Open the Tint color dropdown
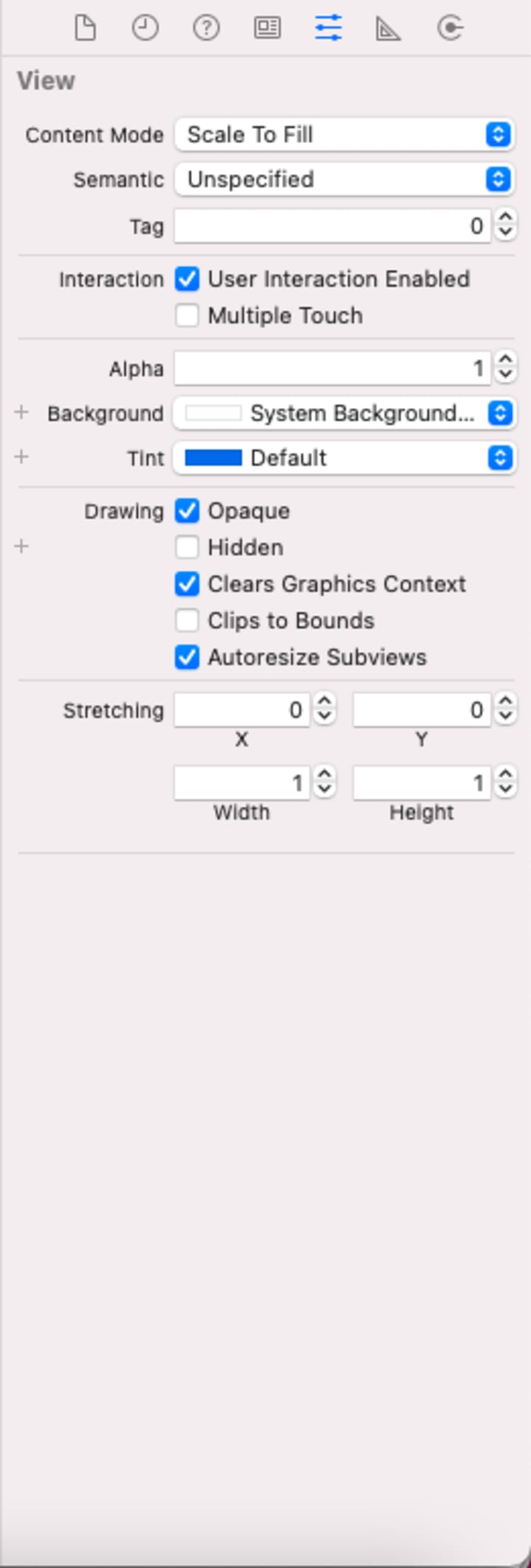 click(x=344, y=458)
